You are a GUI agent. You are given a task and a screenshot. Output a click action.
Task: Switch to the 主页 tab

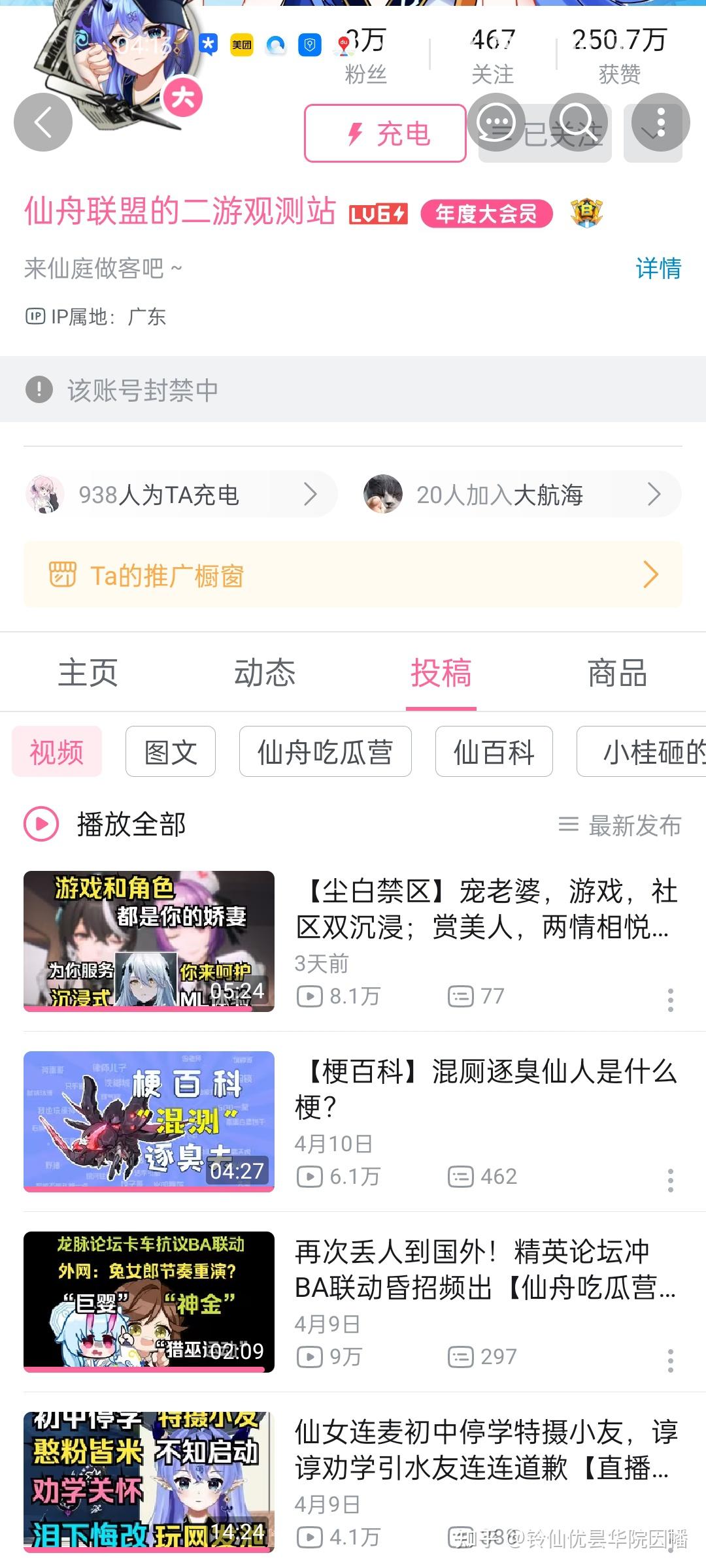click(x=88, y=673)
